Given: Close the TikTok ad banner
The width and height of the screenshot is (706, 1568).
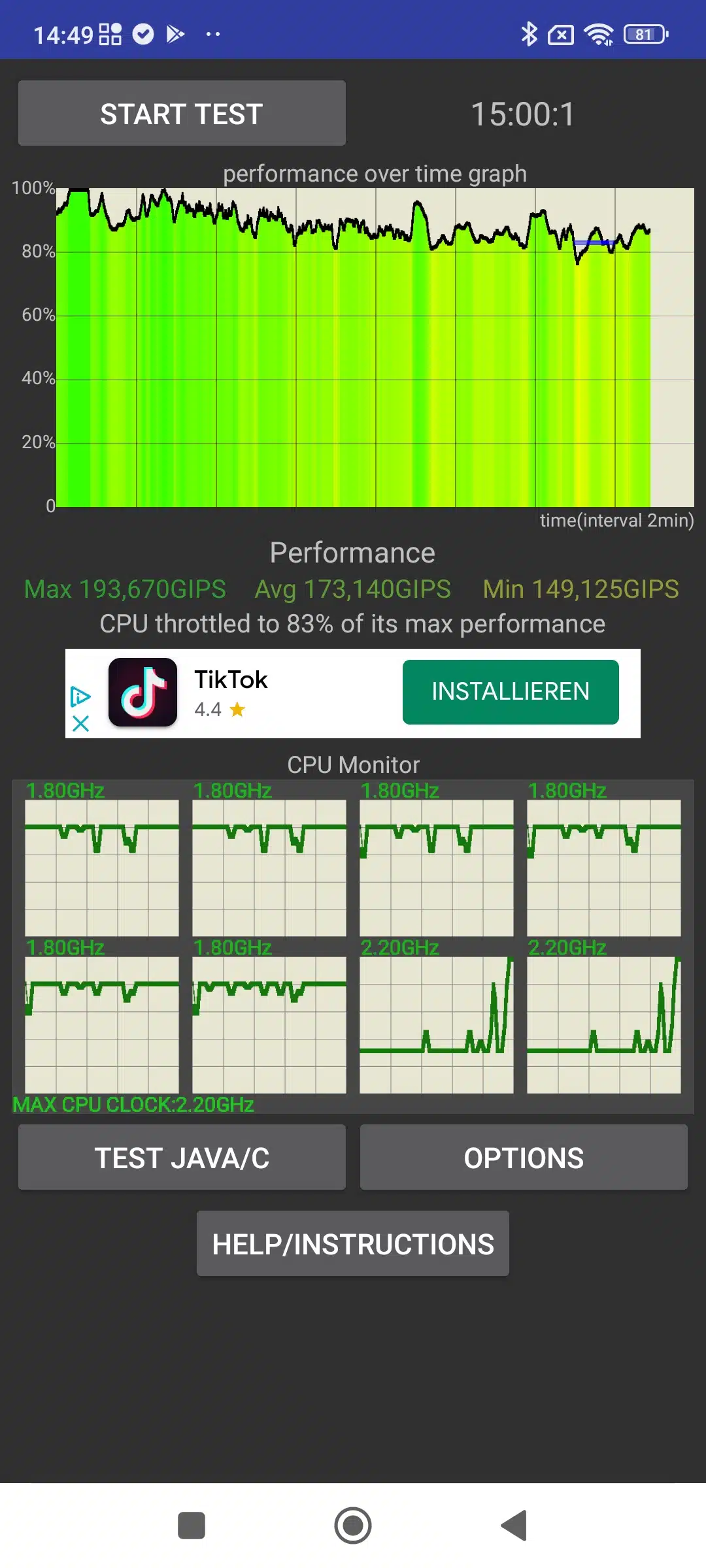Looking at the screenshot, I should point(80,723).
